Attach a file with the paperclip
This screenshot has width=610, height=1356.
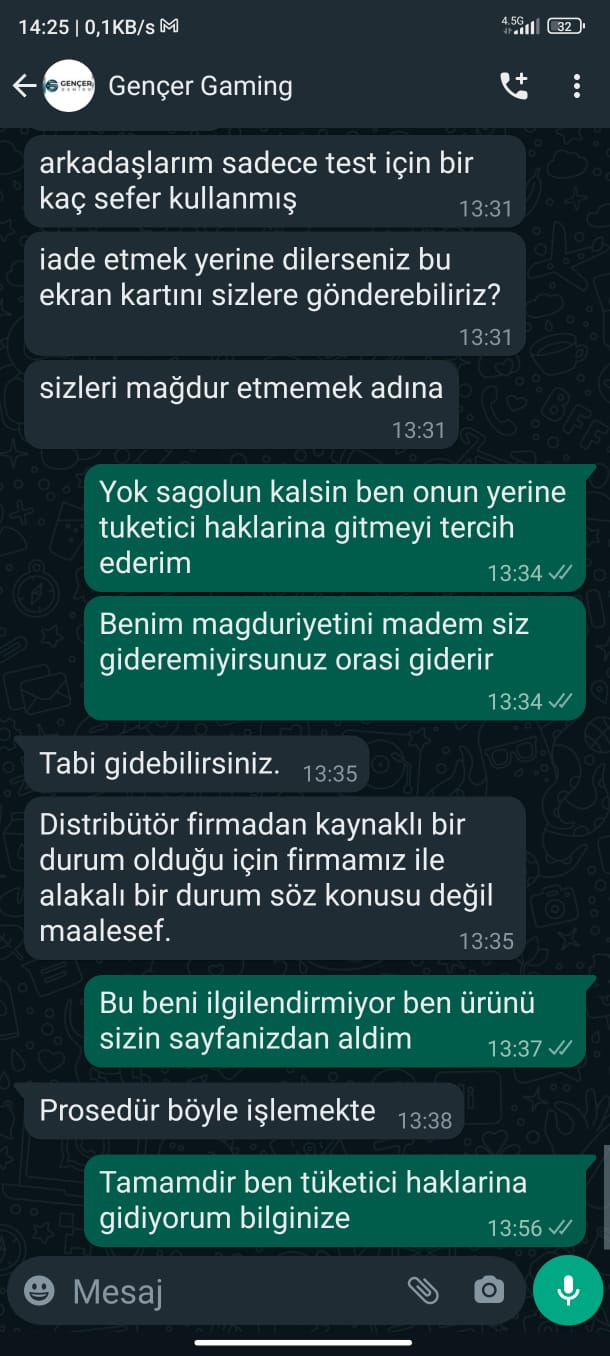click(424, 1291)
